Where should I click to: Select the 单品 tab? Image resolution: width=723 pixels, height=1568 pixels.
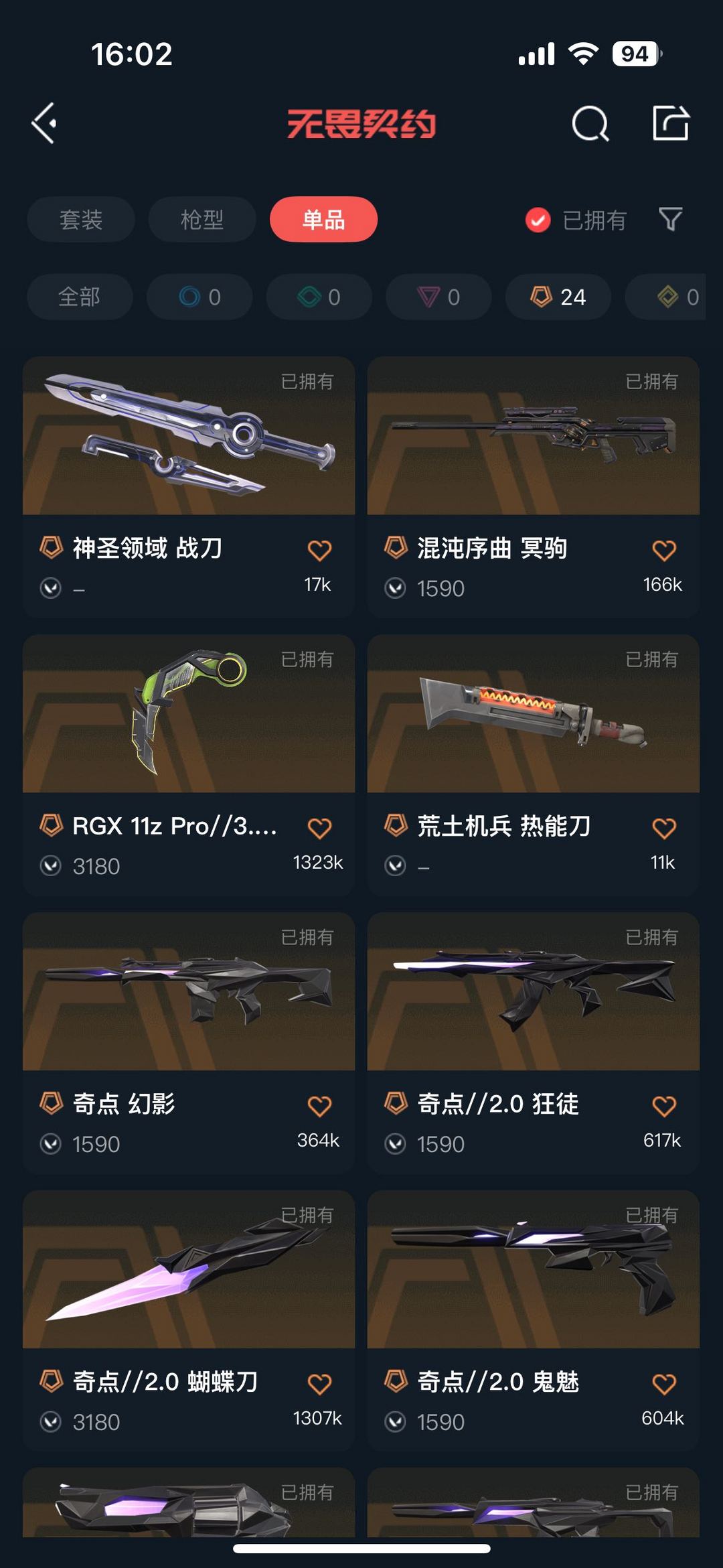point(323,220)
